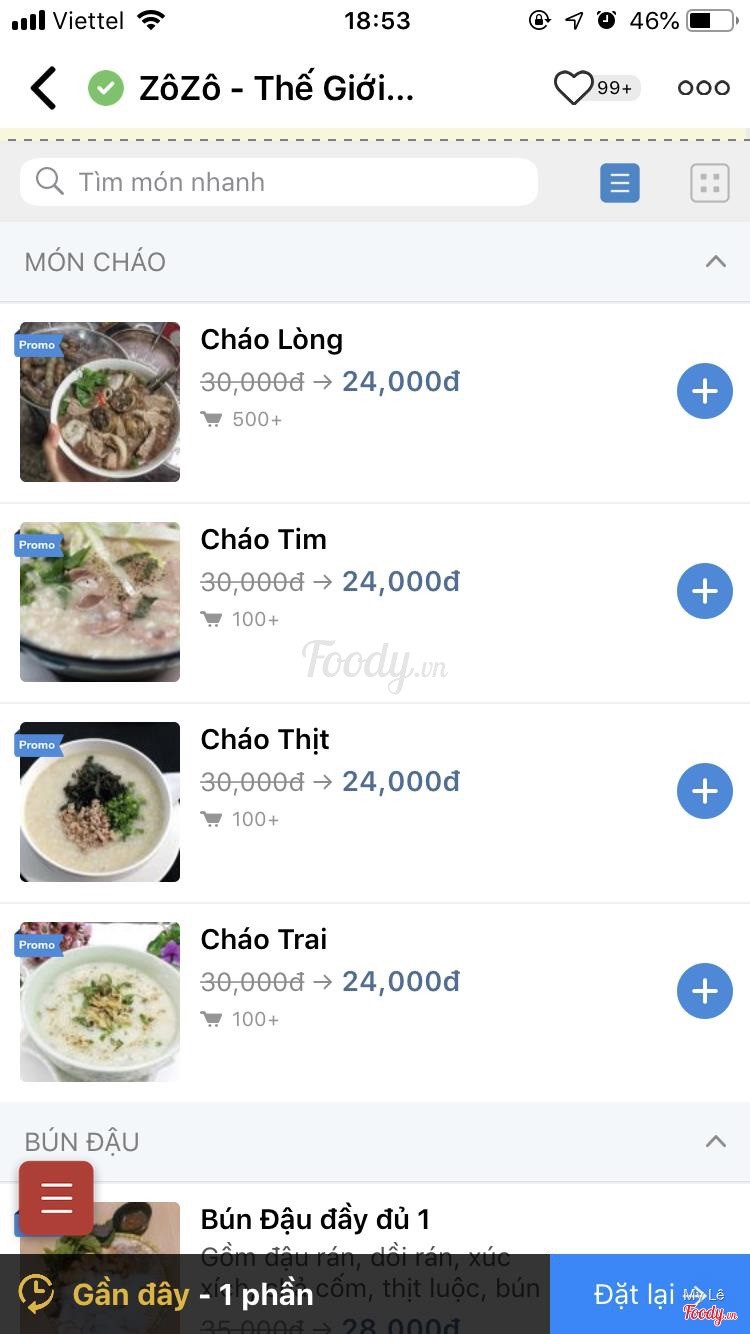Switch to list view layout

coord(620,183)
